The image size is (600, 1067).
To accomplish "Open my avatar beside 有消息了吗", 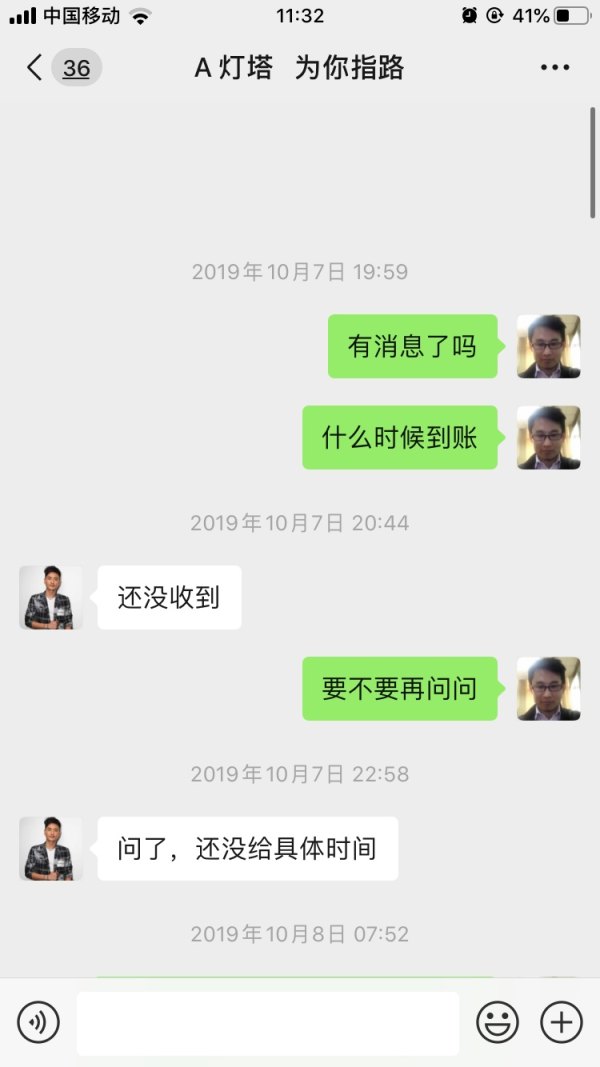I will [548, 346].
